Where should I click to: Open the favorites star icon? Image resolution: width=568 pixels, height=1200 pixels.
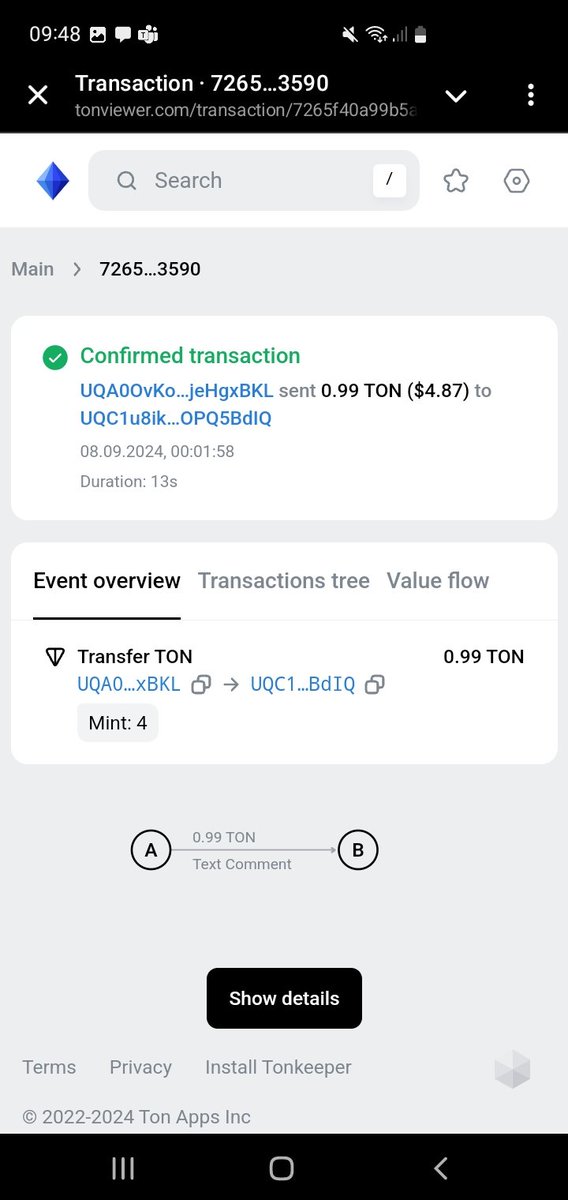456,181
